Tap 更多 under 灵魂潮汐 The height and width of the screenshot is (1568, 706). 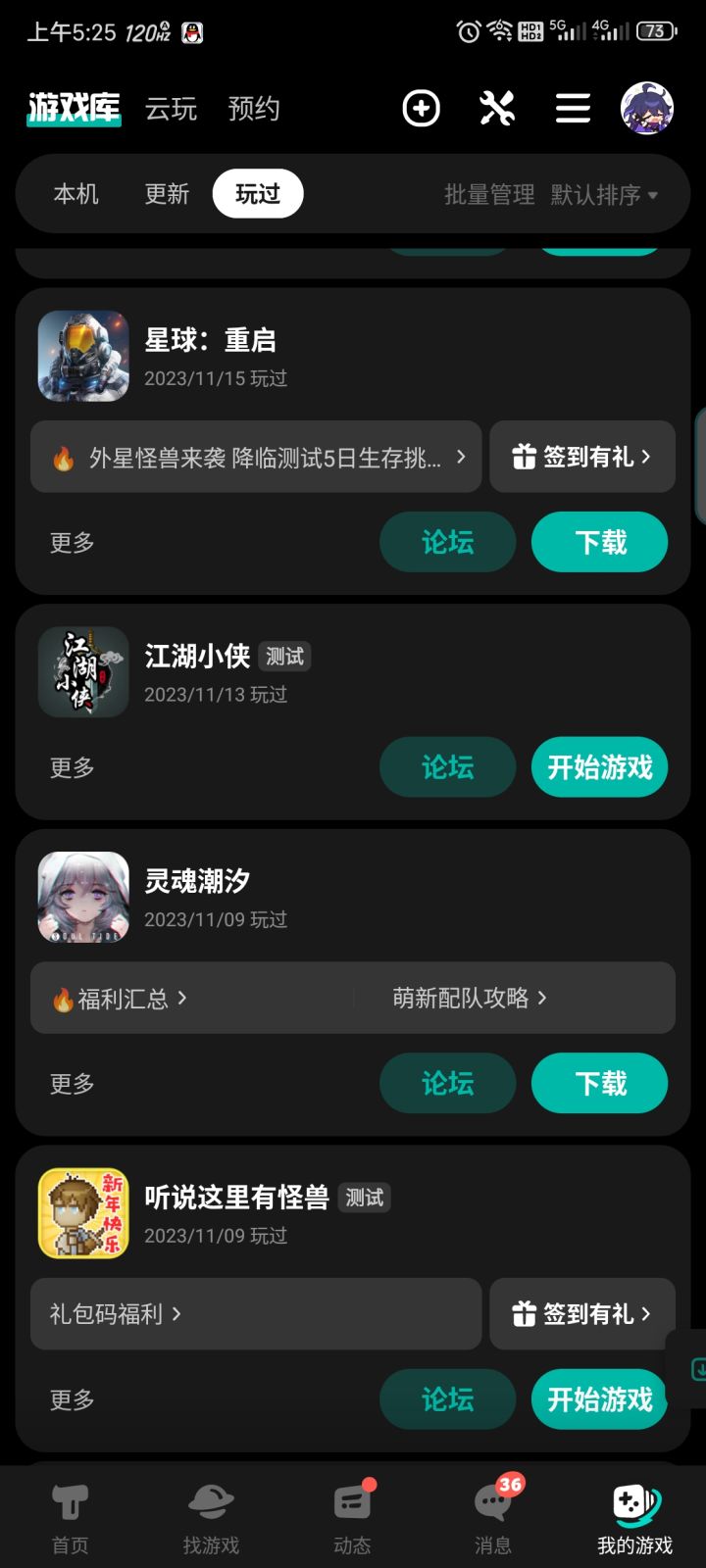pyautogui.click(x=73, y=1084)
